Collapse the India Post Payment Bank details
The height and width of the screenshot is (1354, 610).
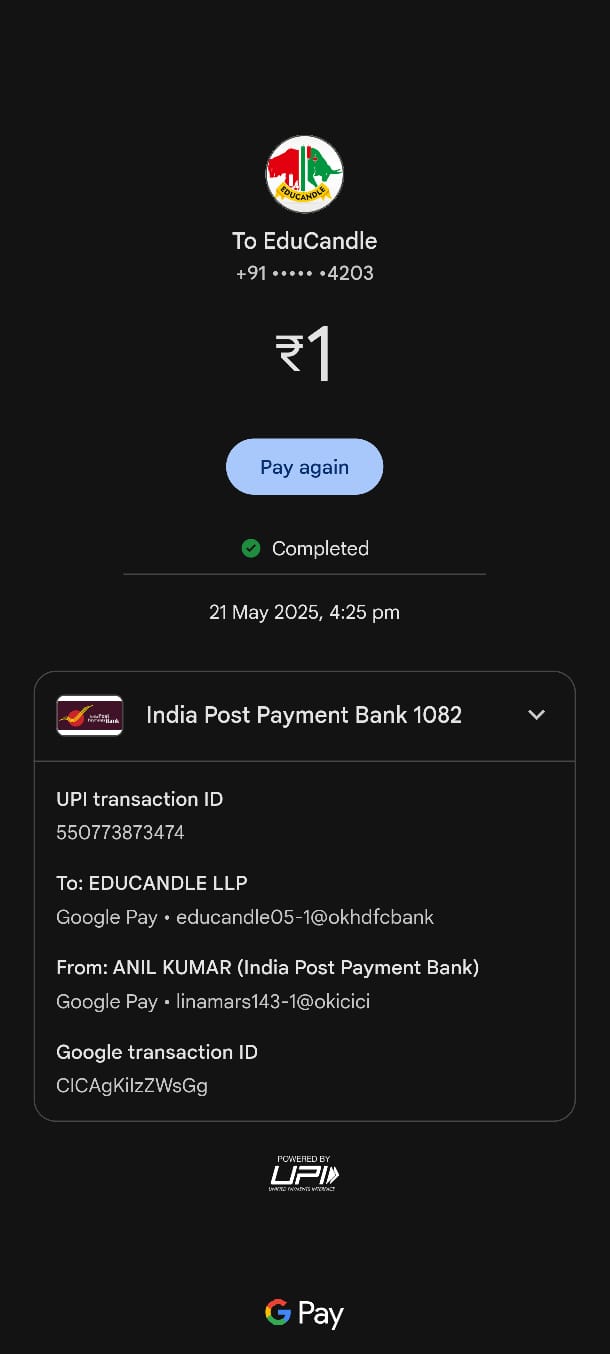pos(536,715)
